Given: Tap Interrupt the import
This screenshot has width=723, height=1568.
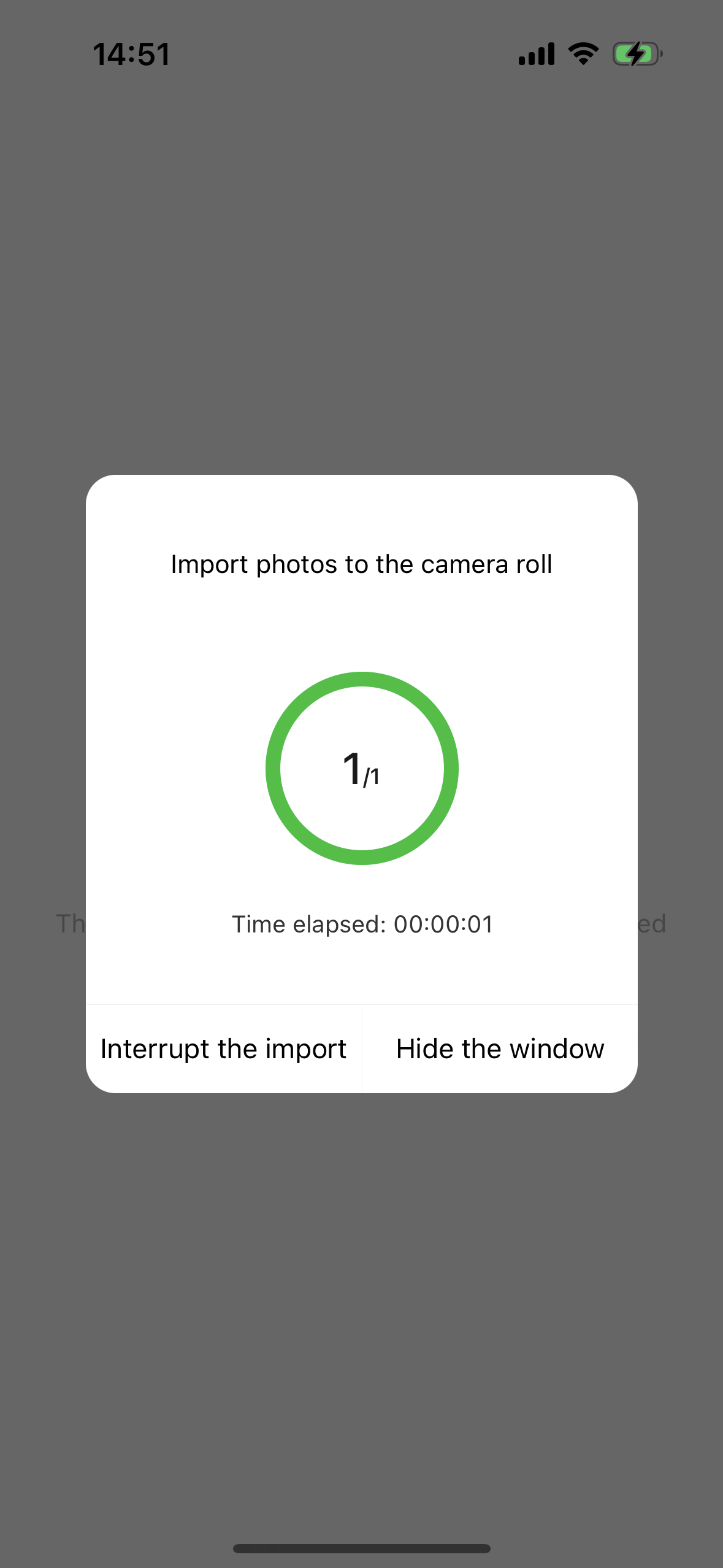Looking at the screenshot, I should (224, 1049).
